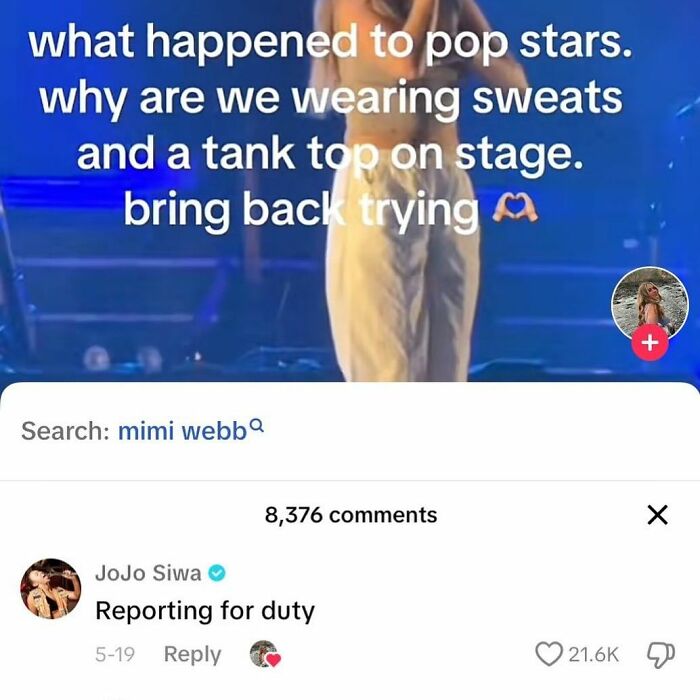Dislike JoJo Siwa's comment
This screenshot has width=700, height=700.
661,654
